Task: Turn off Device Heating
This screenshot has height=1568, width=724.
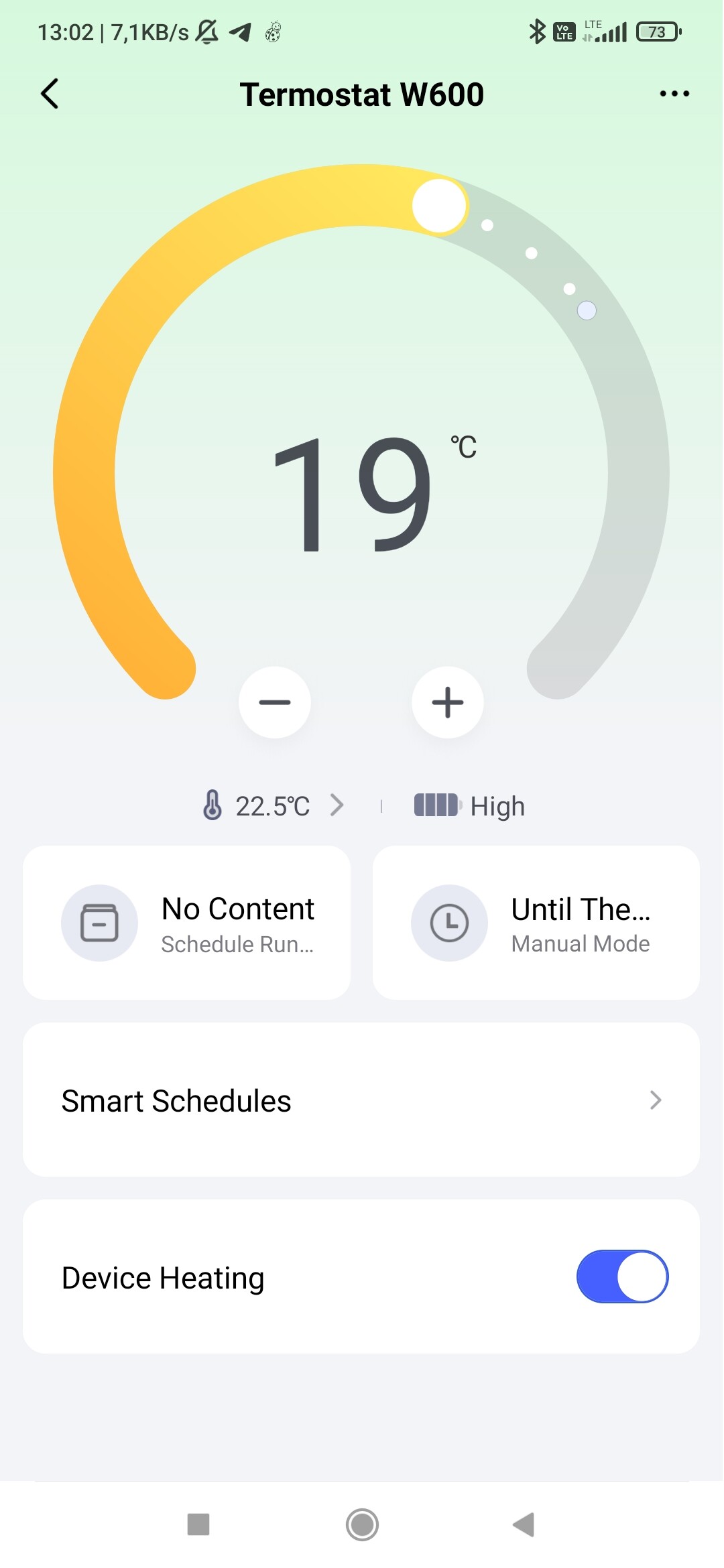Action: 622,1277
